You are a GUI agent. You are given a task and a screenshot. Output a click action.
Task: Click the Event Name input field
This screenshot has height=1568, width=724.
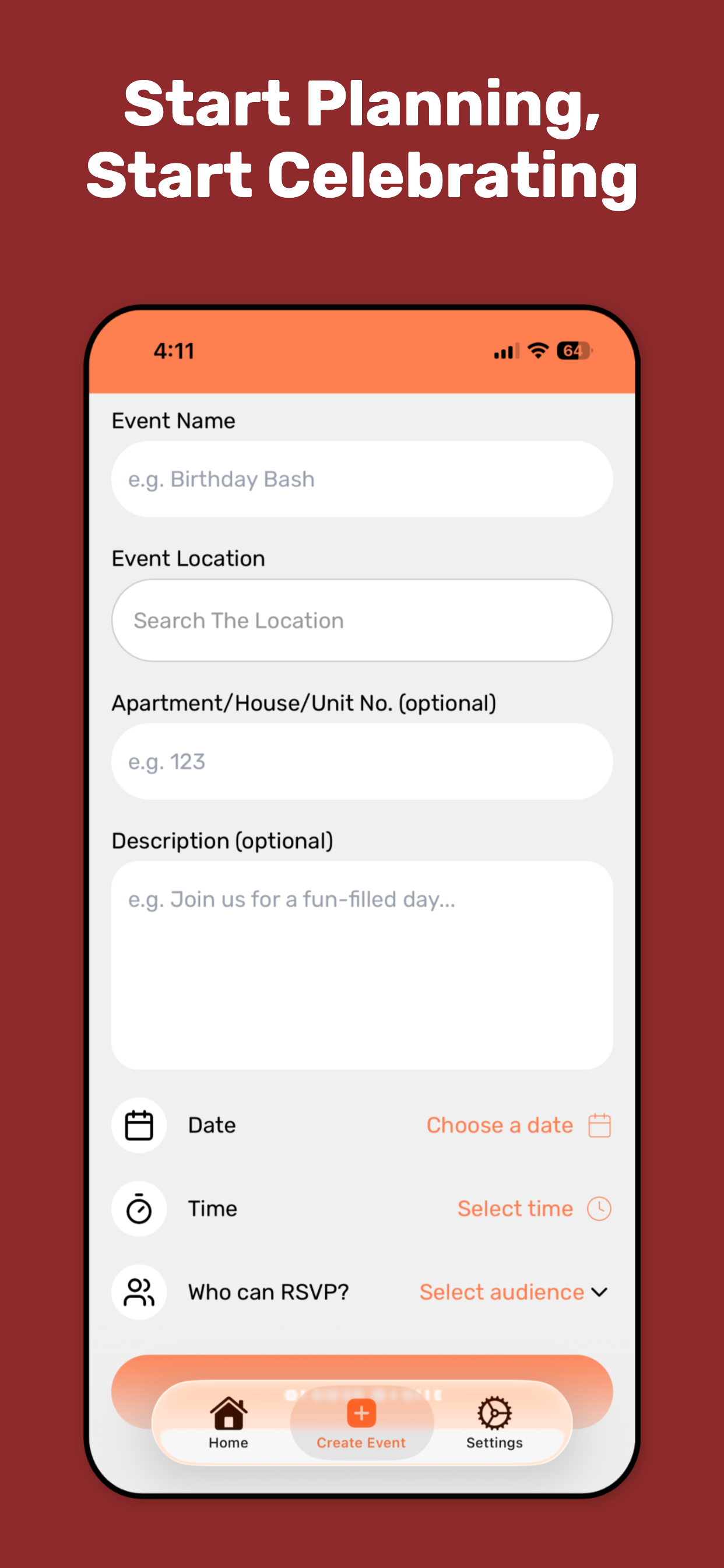click(362, 479)
